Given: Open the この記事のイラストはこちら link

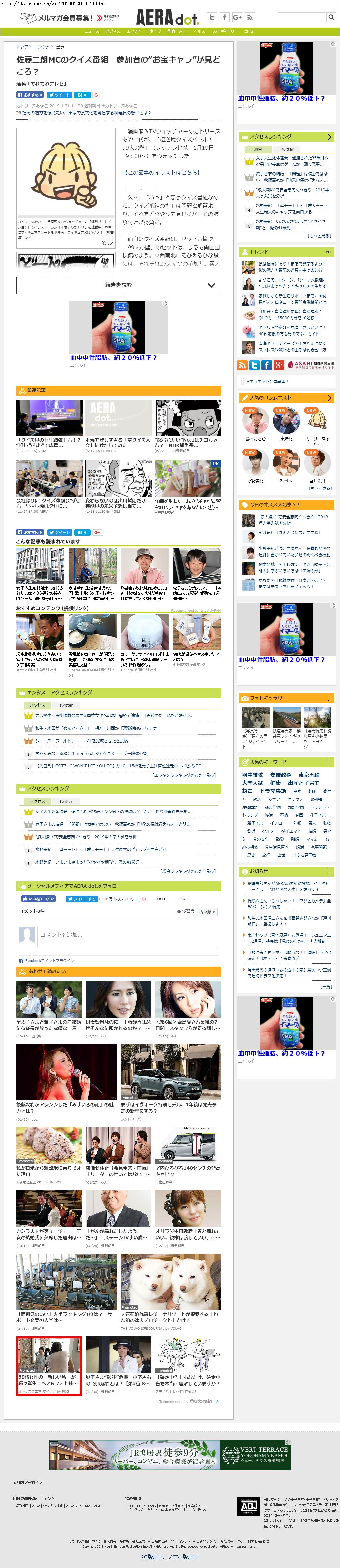Looking at the screenshot, I should pyautogui.click(x=162, y=172).
